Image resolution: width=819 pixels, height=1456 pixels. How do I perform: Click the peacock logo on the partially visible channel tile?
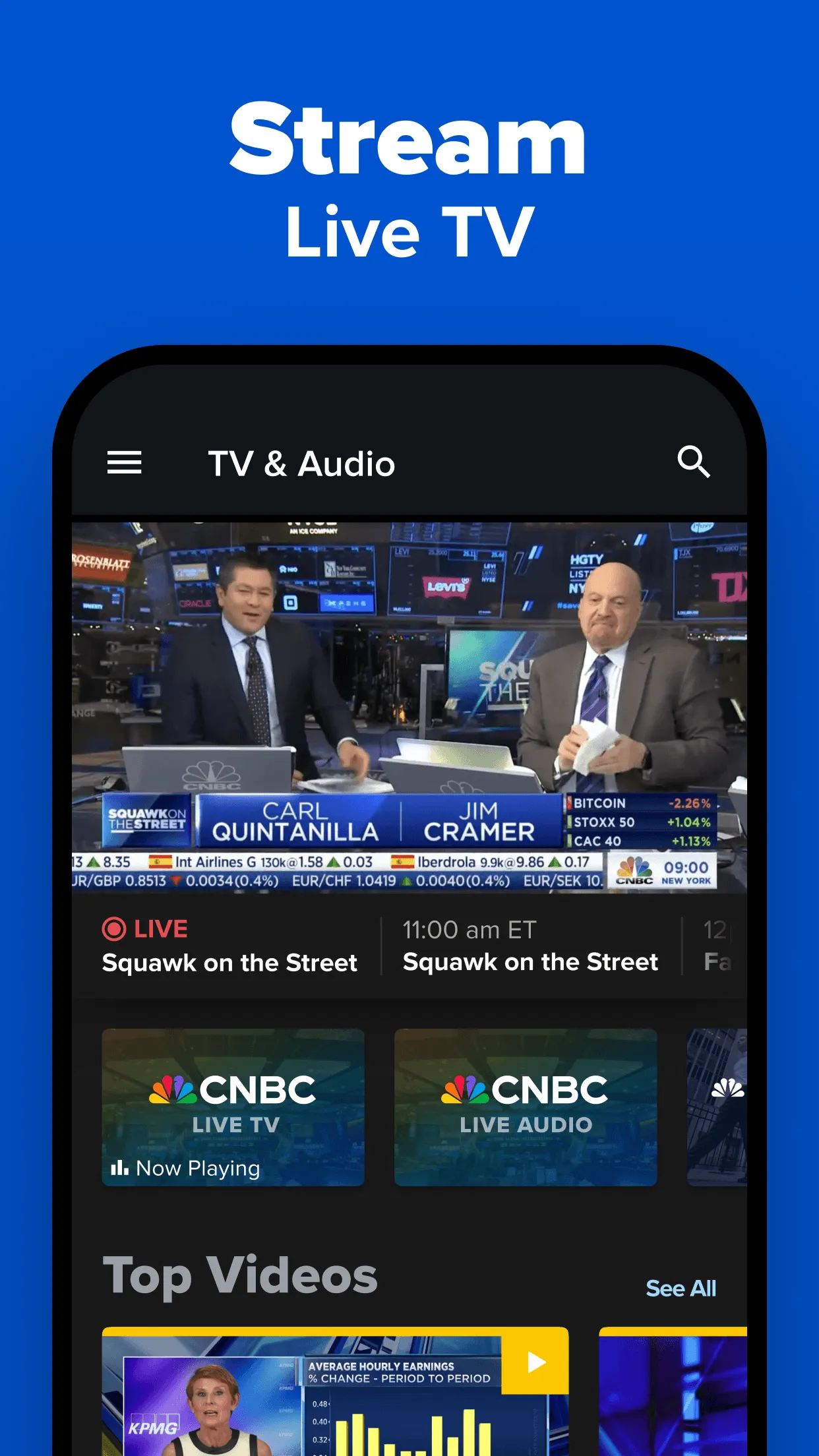pos(729,1088)
